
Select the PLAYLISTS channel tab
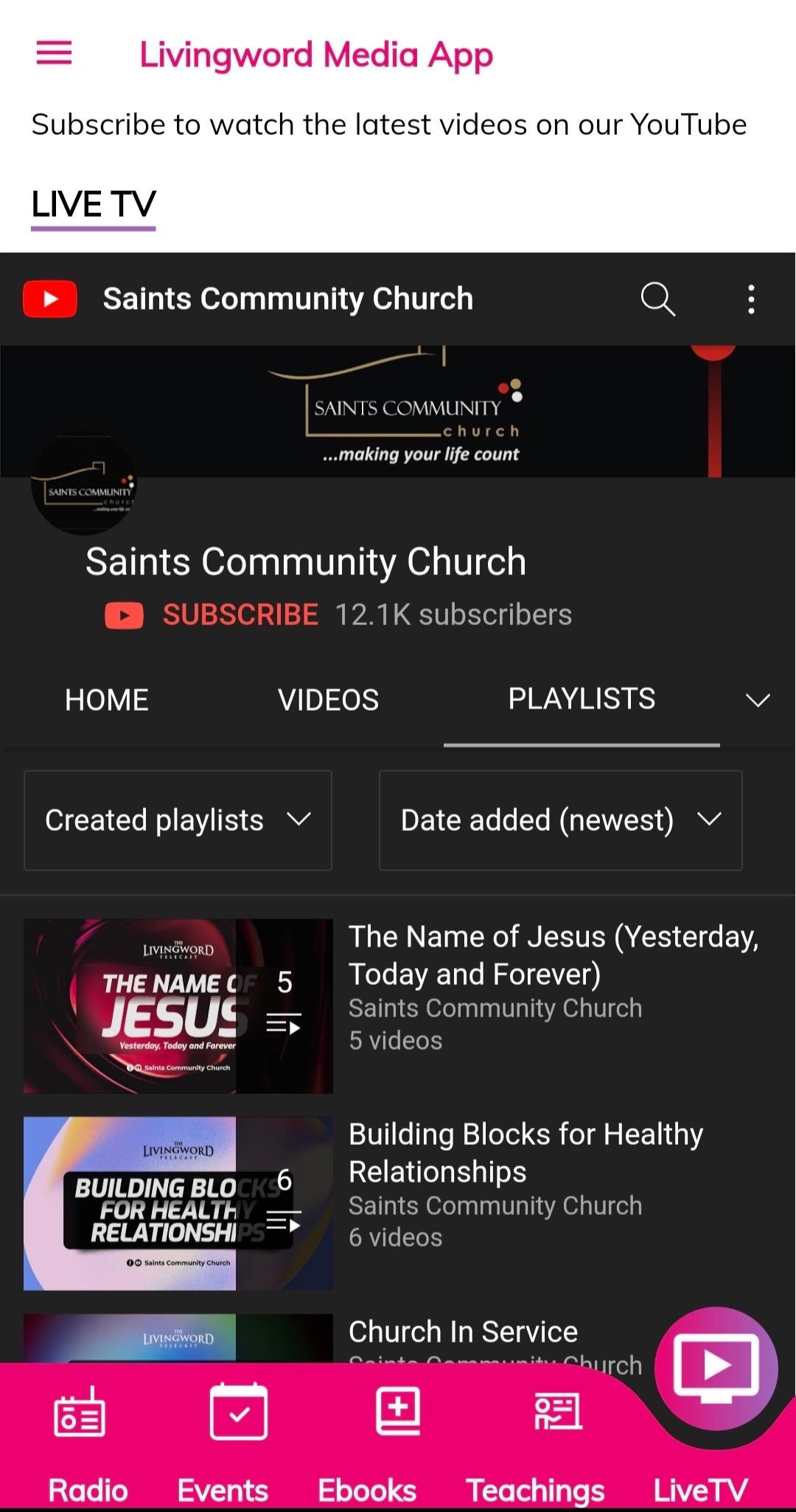(x=582, y=699)
